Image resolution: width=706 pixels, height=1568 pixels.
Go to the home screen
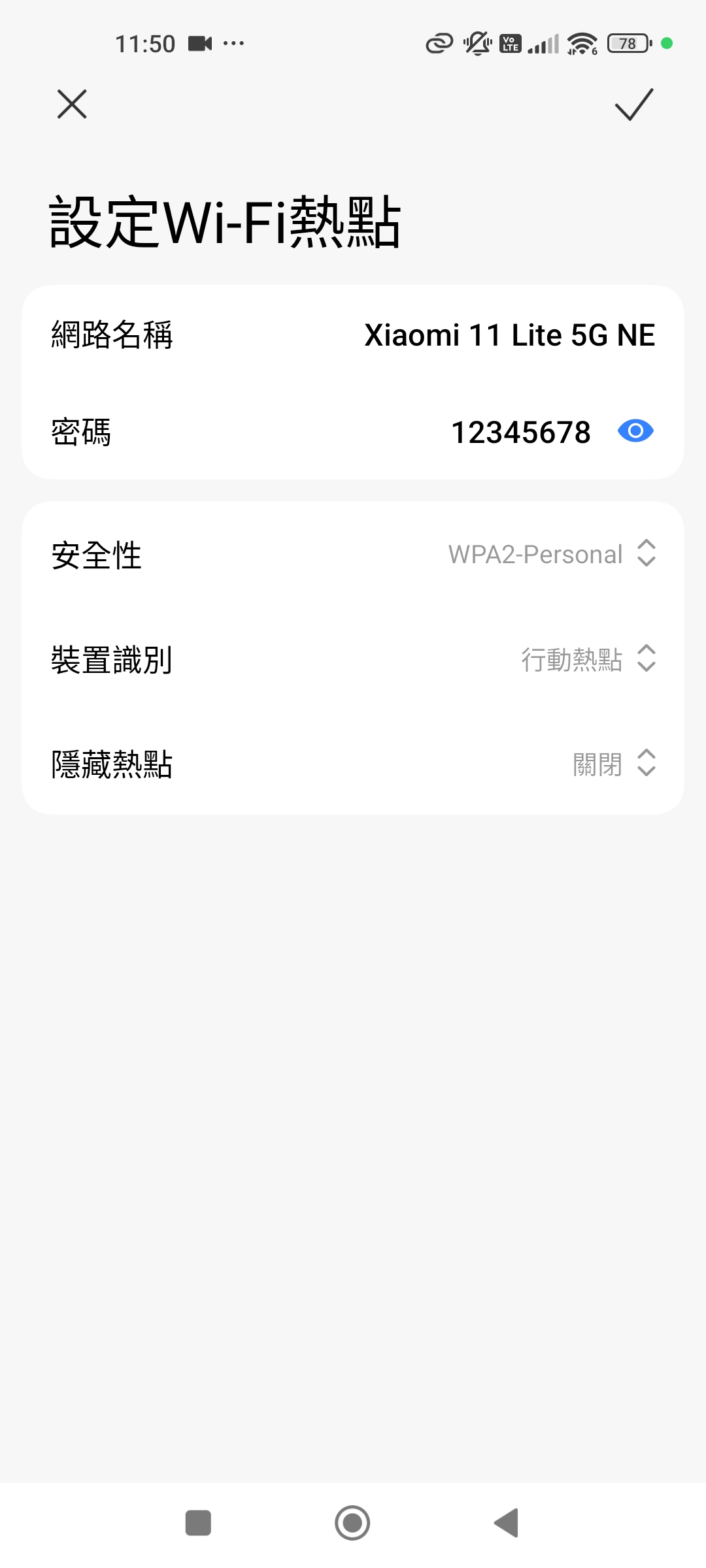click(x=352, y=1523)
